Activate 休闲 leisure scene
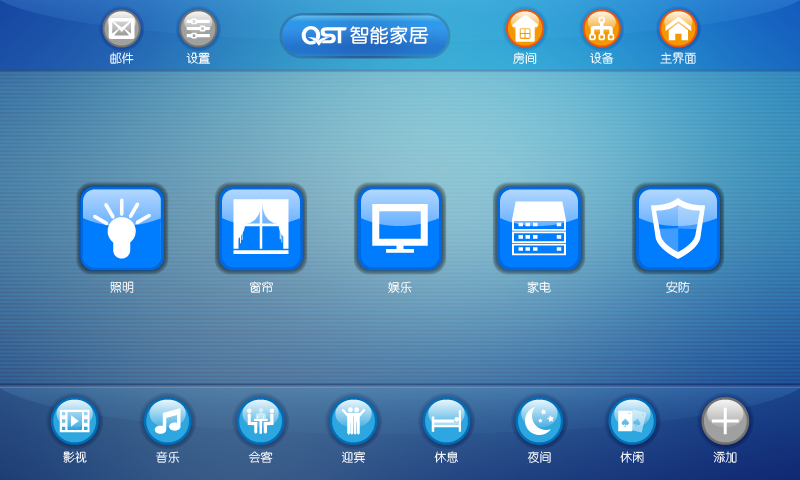Viewport: 800px width, 480px height. click(x=632, y=421)
